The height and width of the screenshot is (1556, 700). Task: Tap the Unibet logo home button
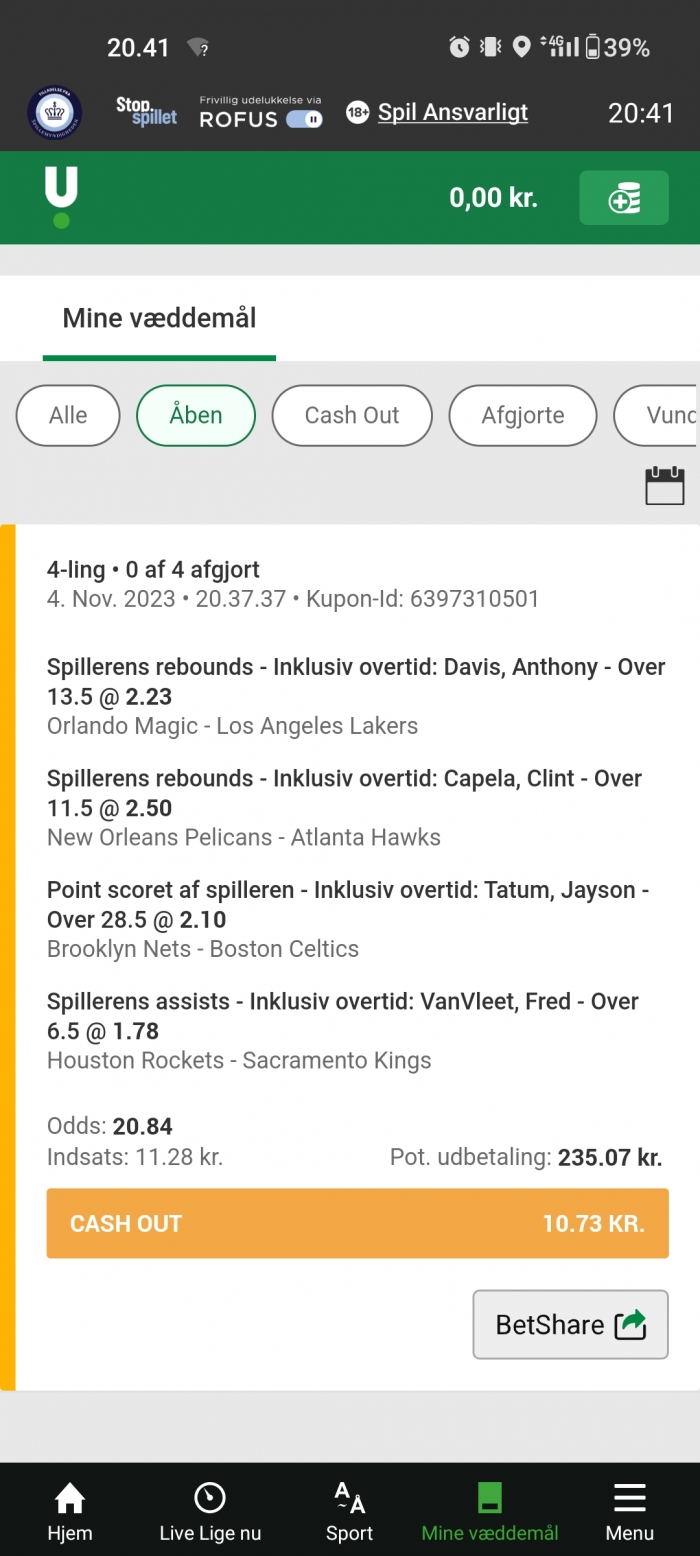[x=61, y=198]
